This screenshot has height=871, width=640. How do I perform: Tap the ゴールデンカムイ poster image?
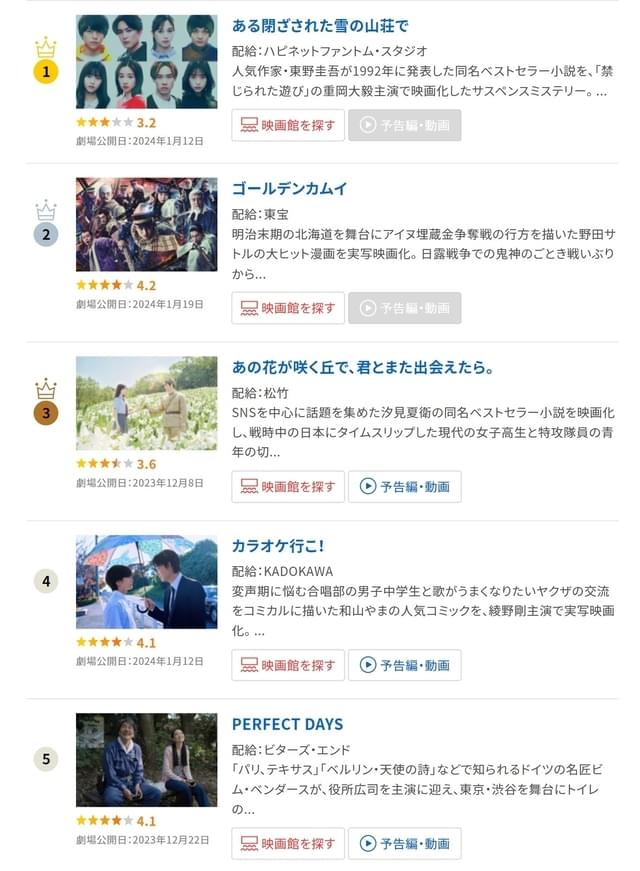click(146, 224)
